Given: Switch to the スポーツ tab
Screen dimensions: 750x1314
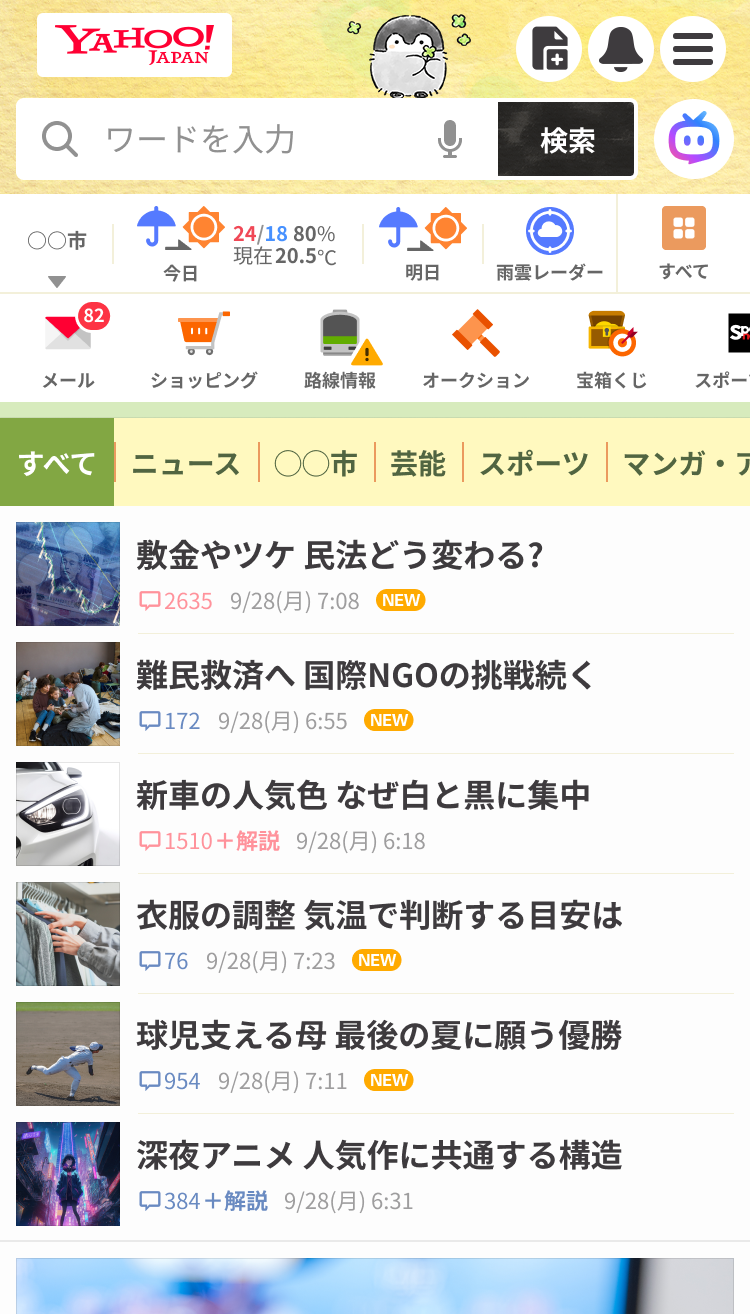Looking at the screenshot, I should coord(533,462).
